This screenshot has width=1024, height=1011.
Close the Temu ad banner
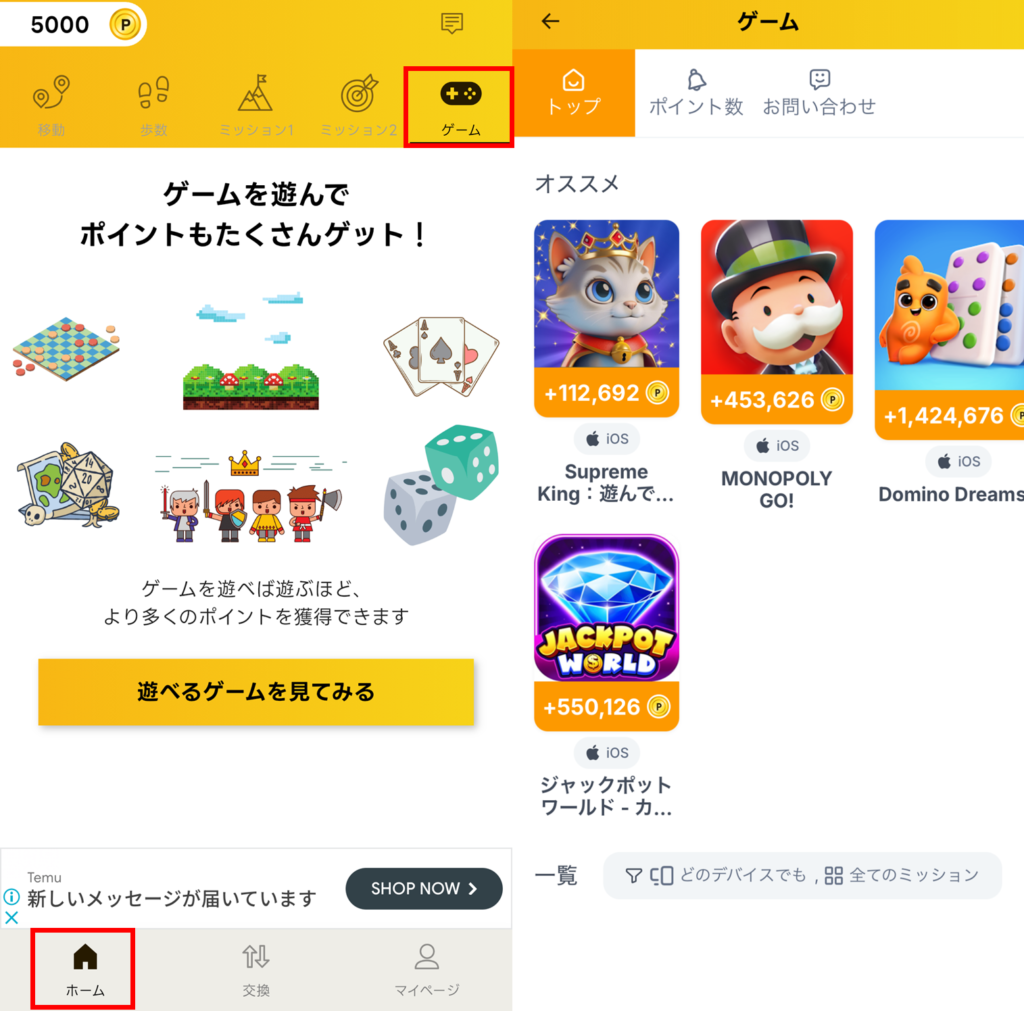click(x=12, y=916)
